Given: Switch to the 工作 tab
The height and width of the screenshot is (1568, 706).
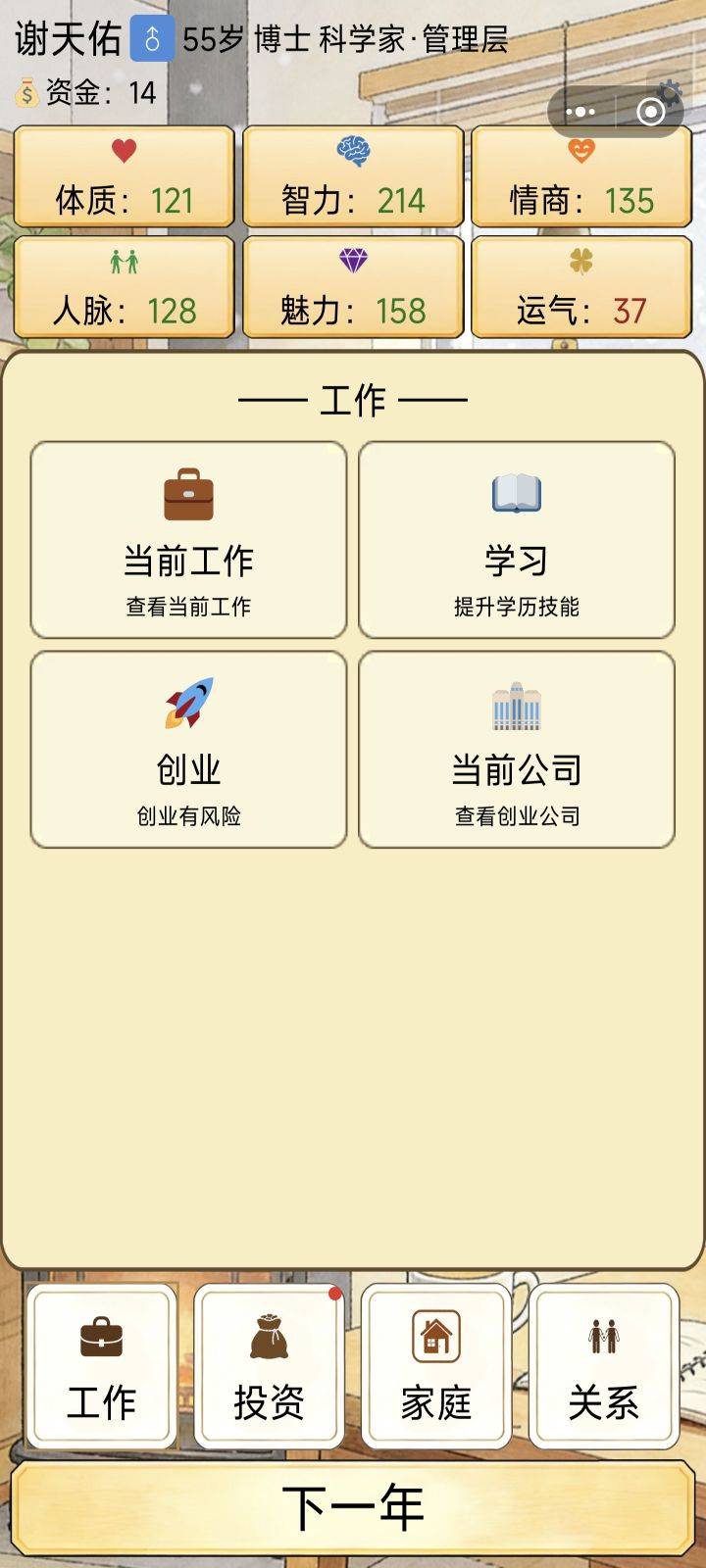Looking at the screenshot, I should pos(102,1367).
